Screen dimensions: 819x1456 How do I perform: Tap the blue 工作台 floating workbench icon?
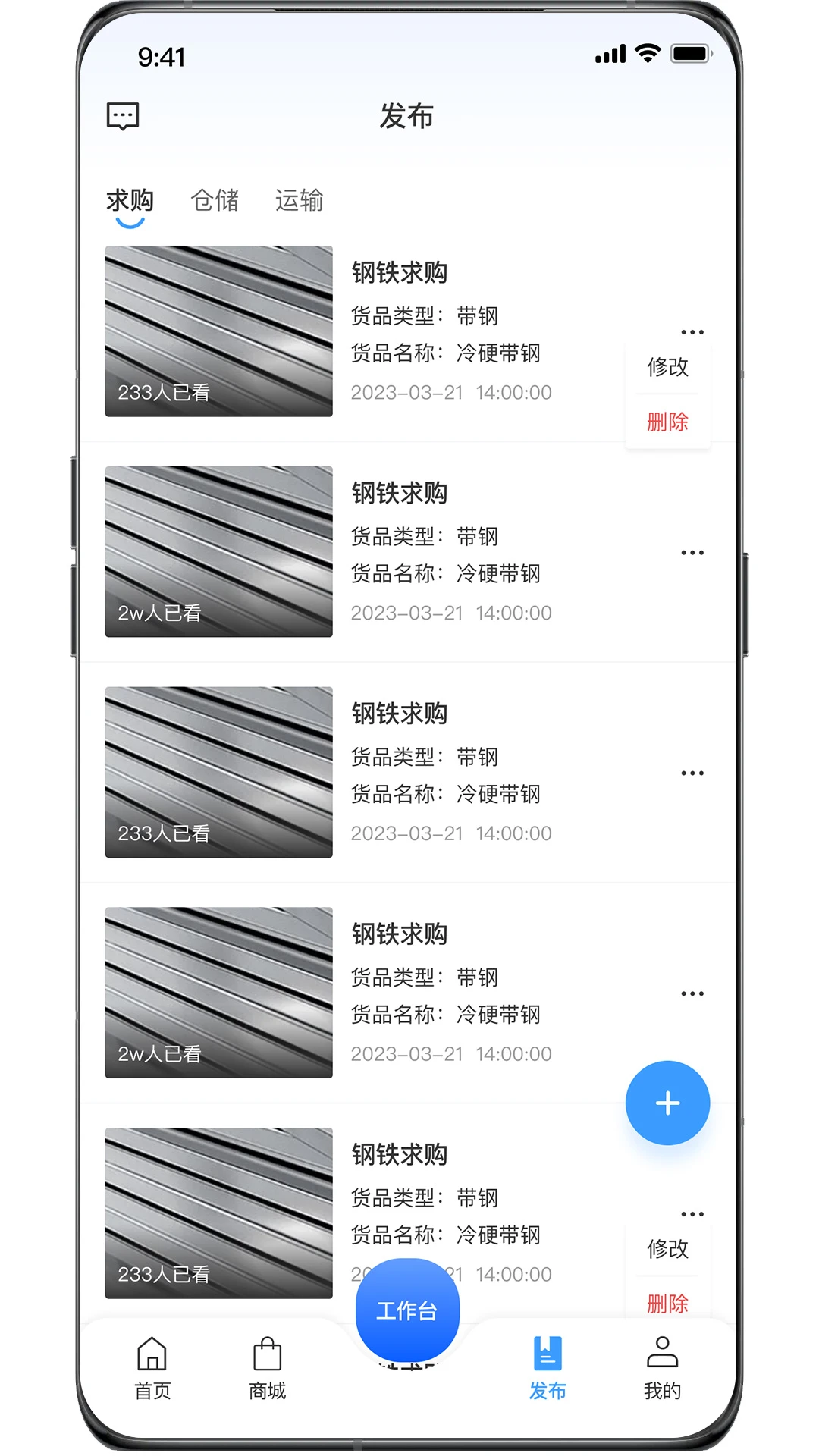(x=406, y=1308)
